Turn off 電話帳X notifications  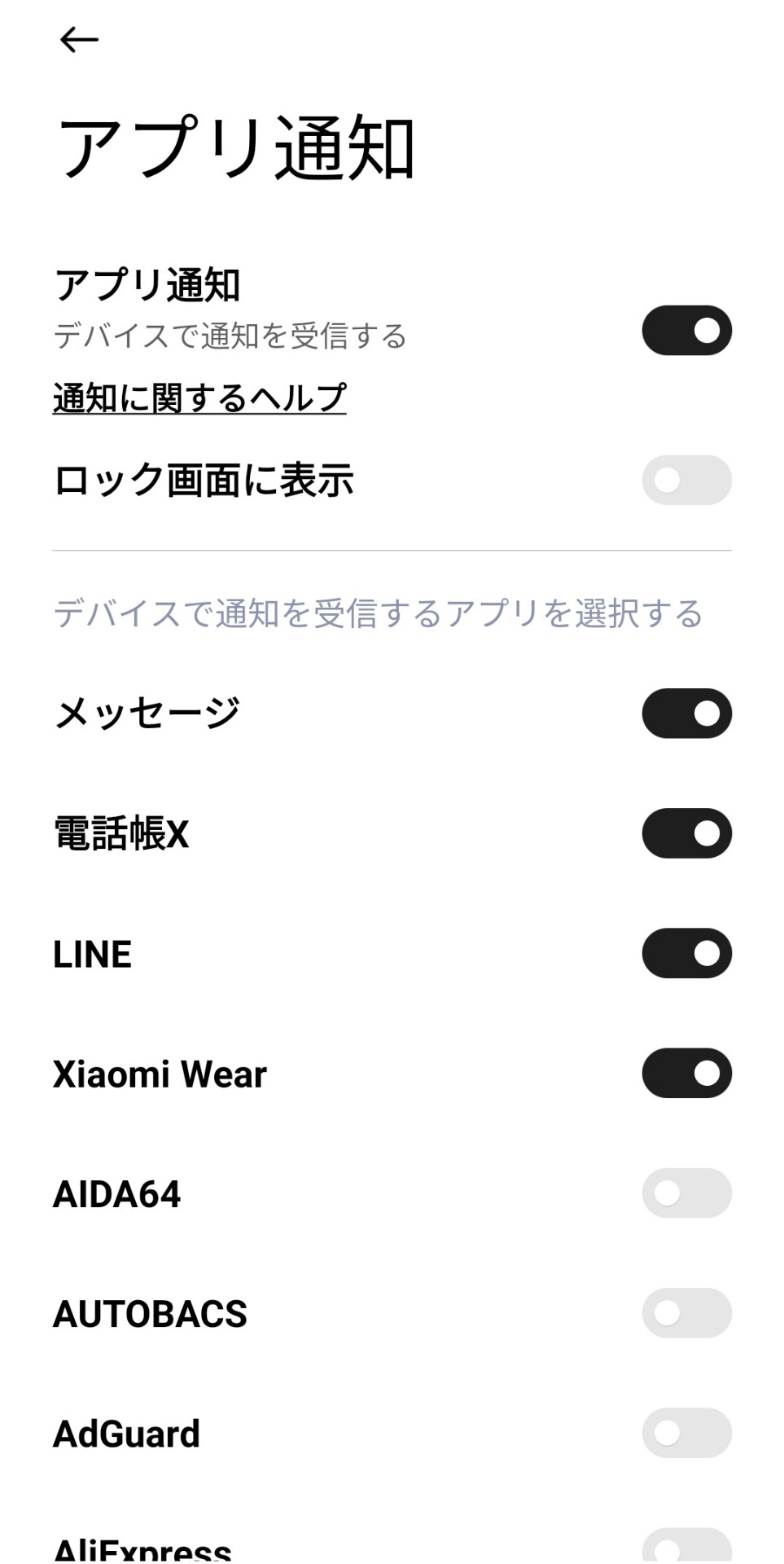coord(686,833)
